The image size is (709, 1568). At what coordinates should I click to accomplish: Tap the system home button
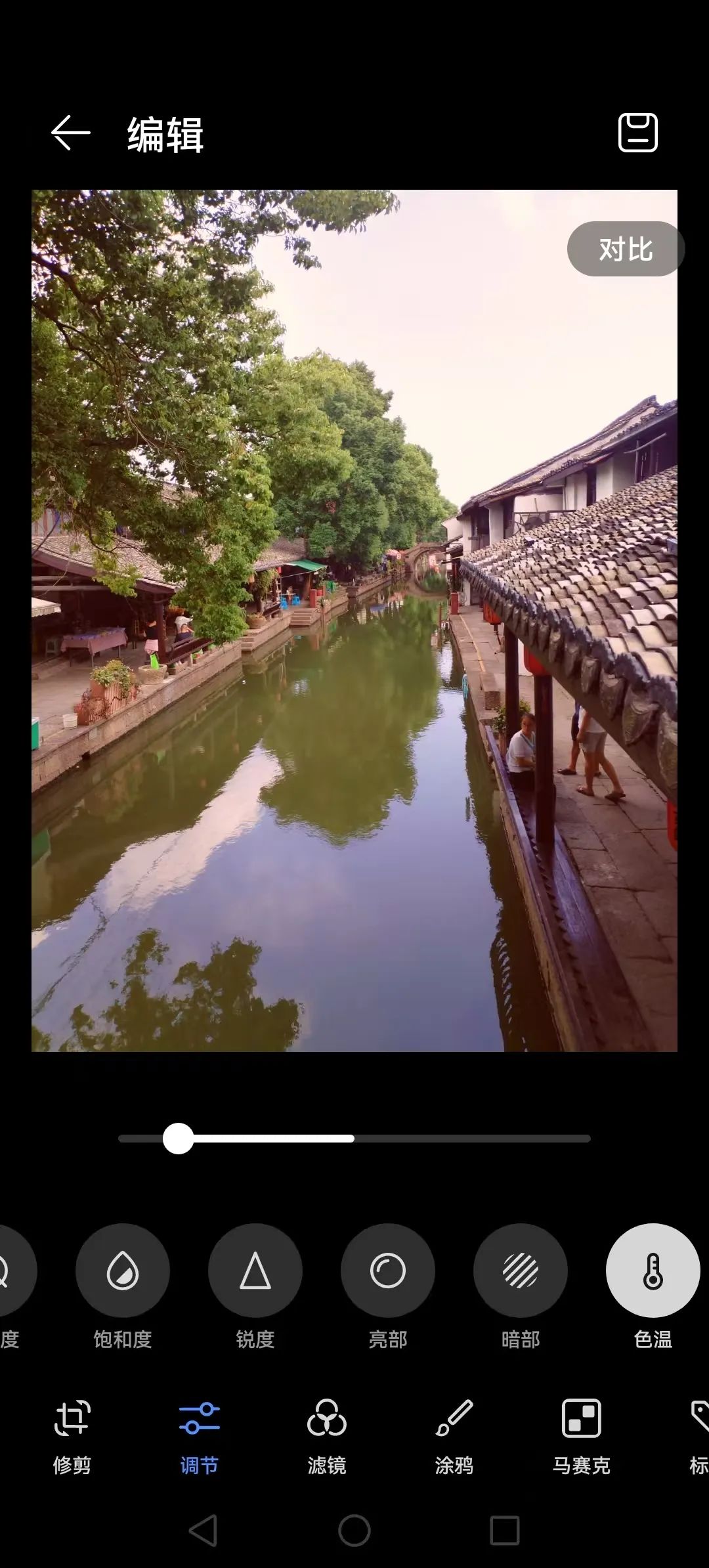coord(354,1531)
